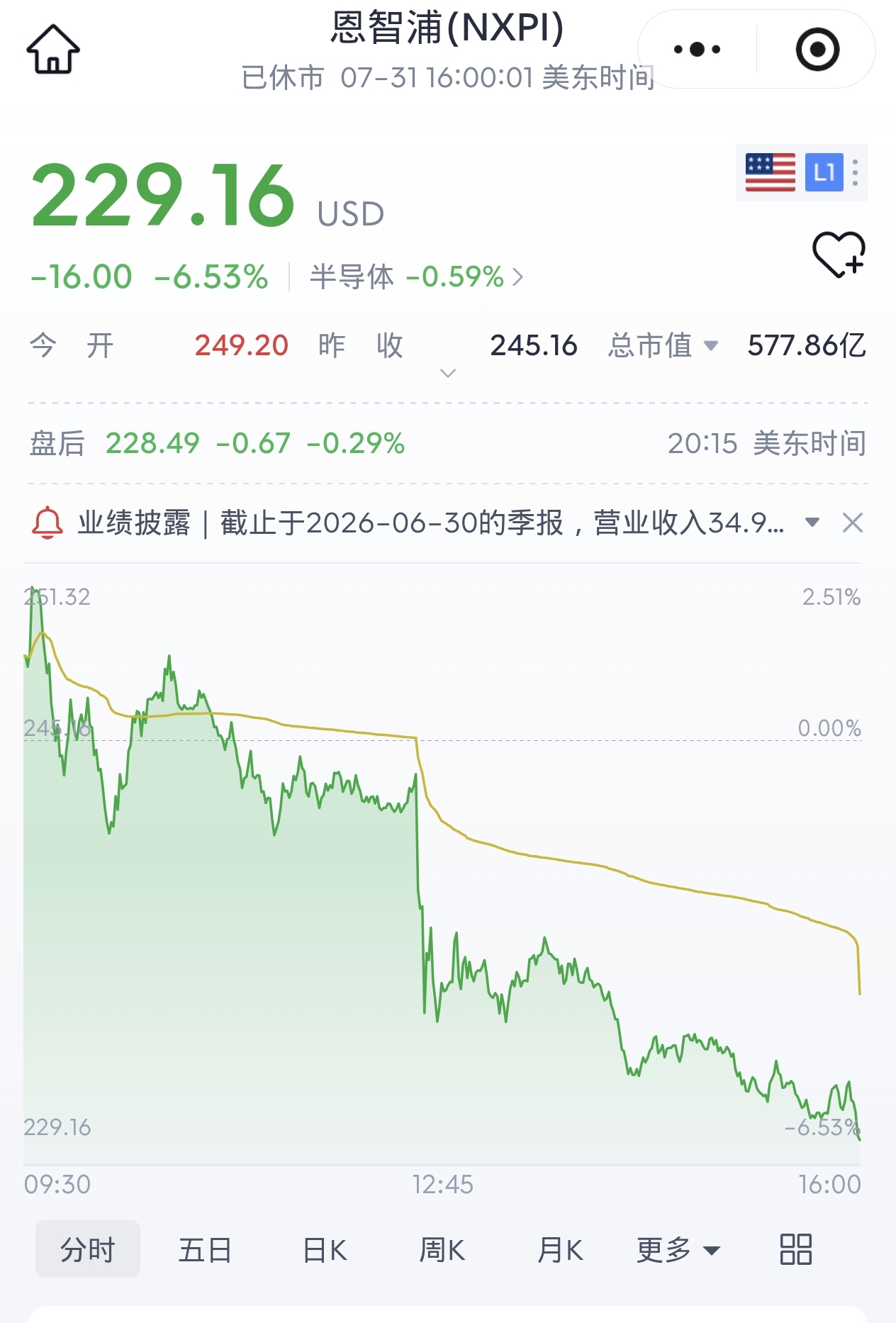Select the 分时 chart tab
Viewport: 896px width, 1323px height.
point(88,1249)
